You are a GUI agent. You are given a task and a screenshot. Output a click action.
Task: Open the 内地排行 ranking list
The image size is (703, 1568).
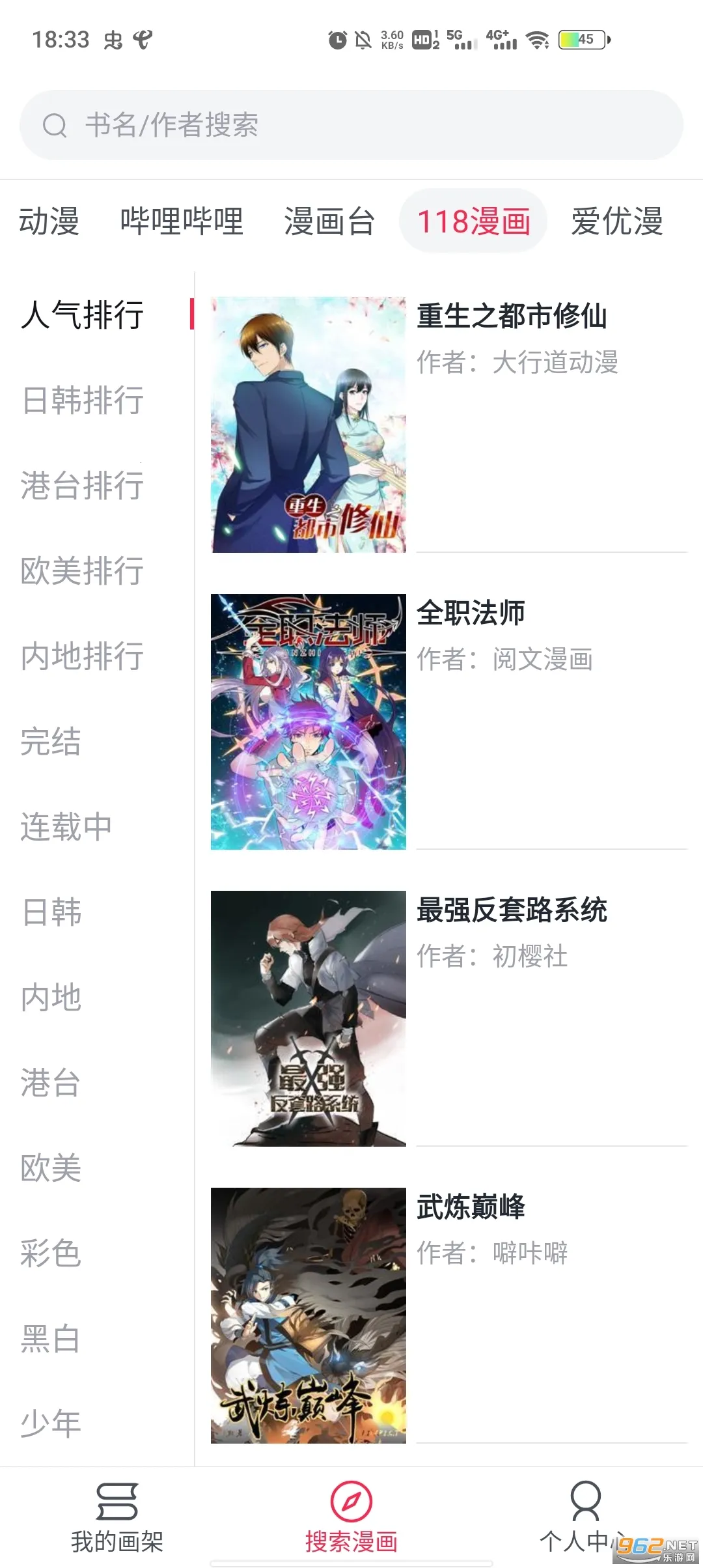[83, 656]
